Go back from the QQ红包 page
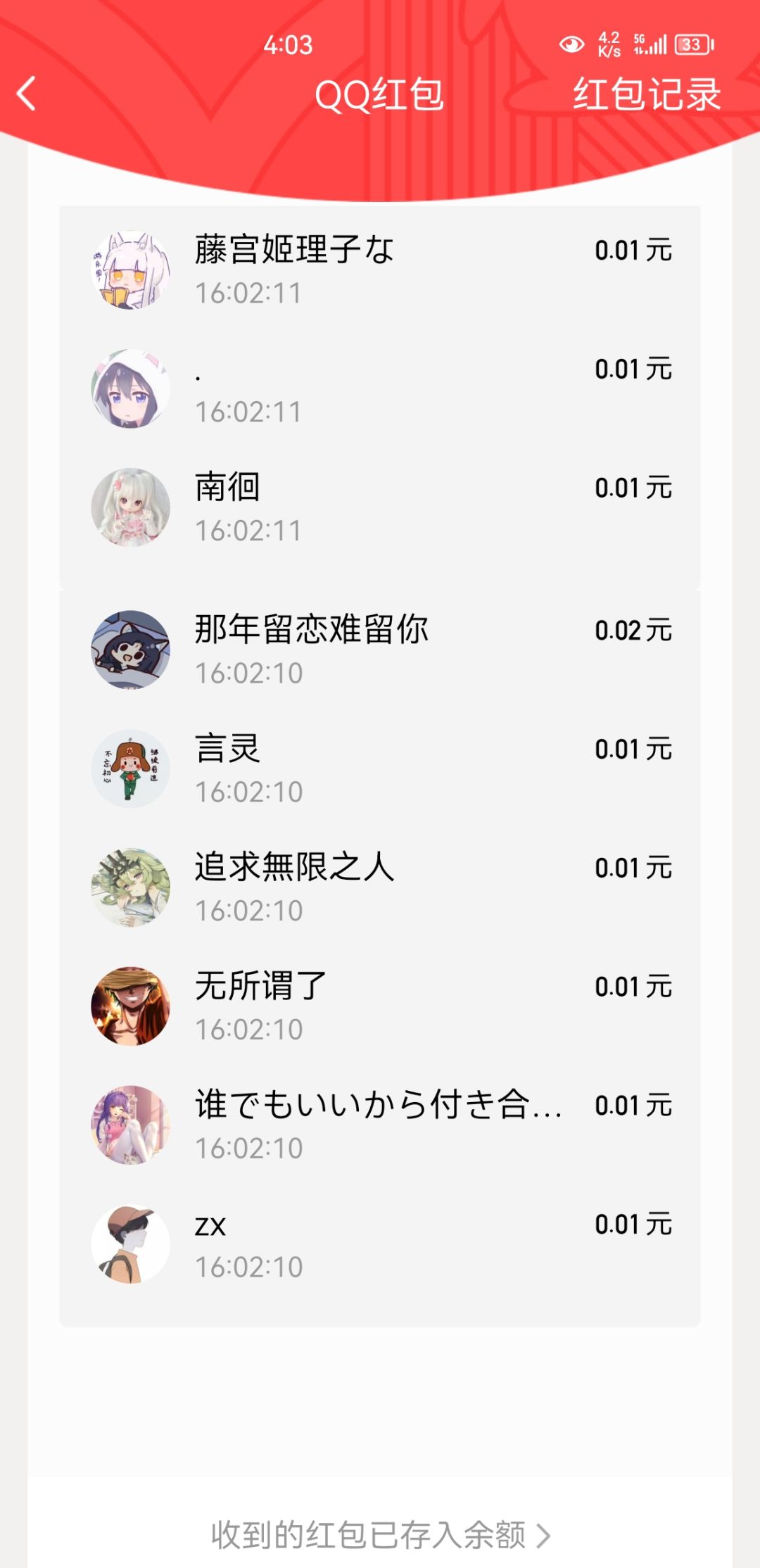Screen dimensions: 760x1568 point(27,94)
